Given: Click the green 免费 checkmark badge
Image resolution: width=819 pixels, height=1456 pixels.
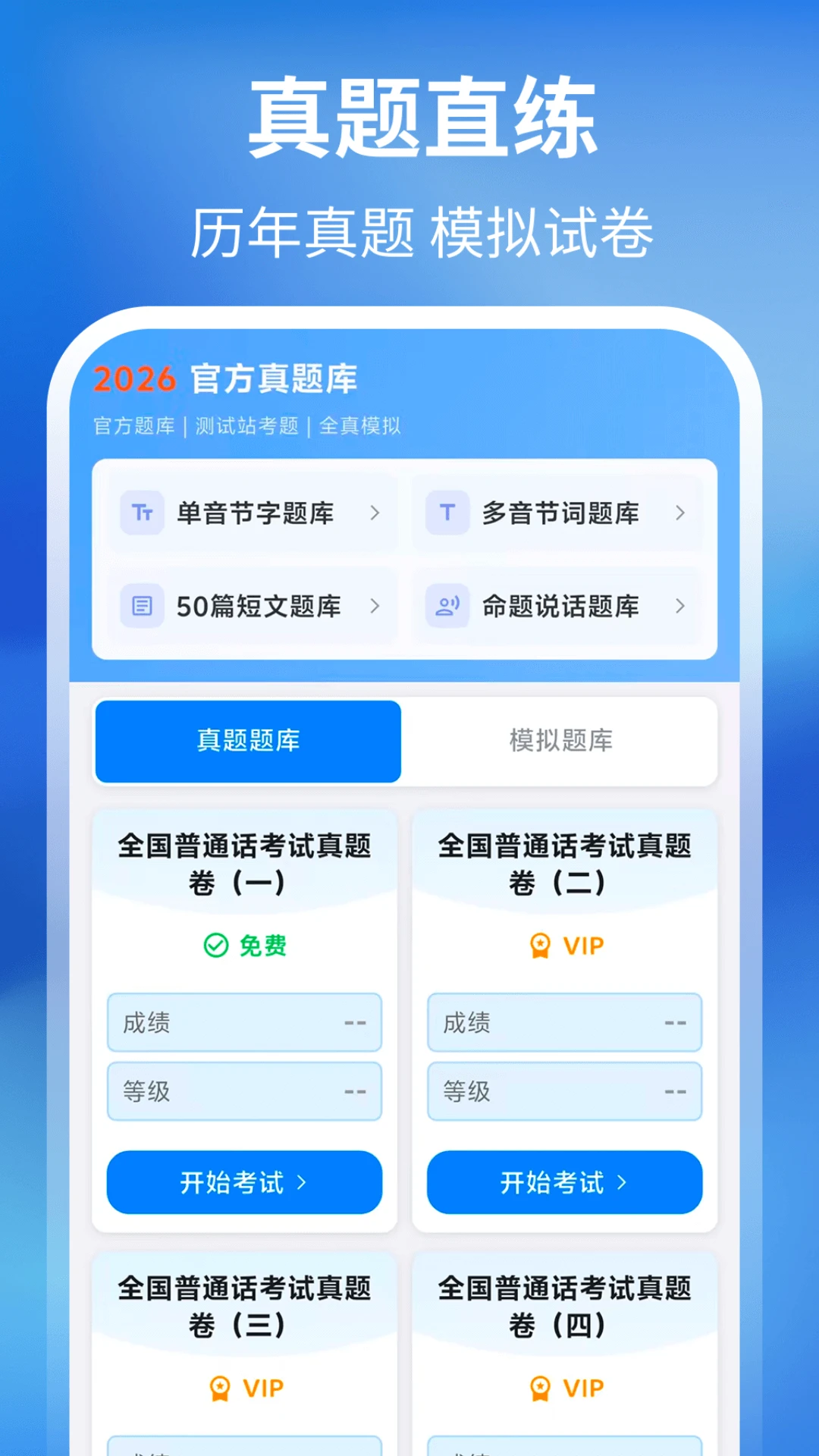Looking at the screenshot, I should pyautogui.click(x=216, y=946).
